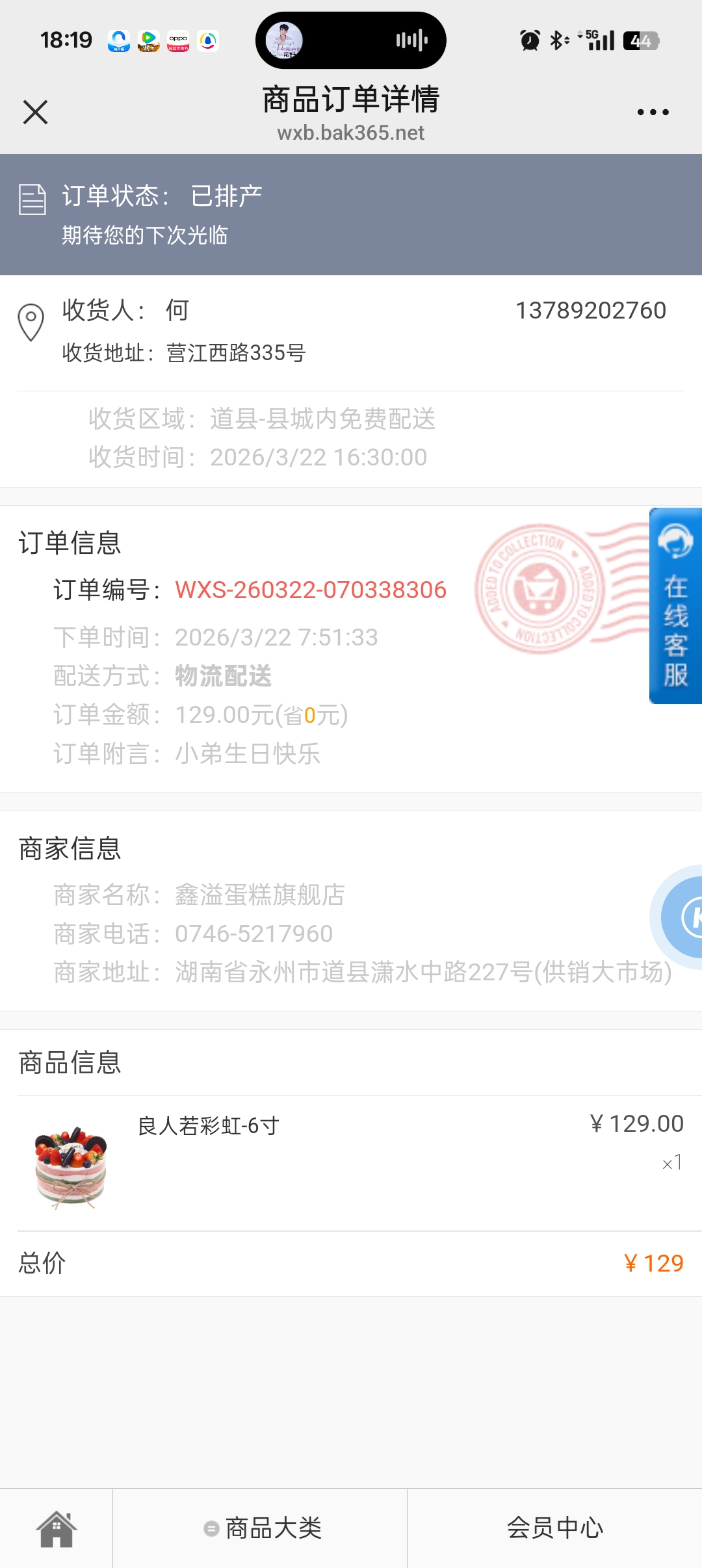Close the order detail webpage
The width and height of the screenshot is (702, 1568).
coord(36,112)
